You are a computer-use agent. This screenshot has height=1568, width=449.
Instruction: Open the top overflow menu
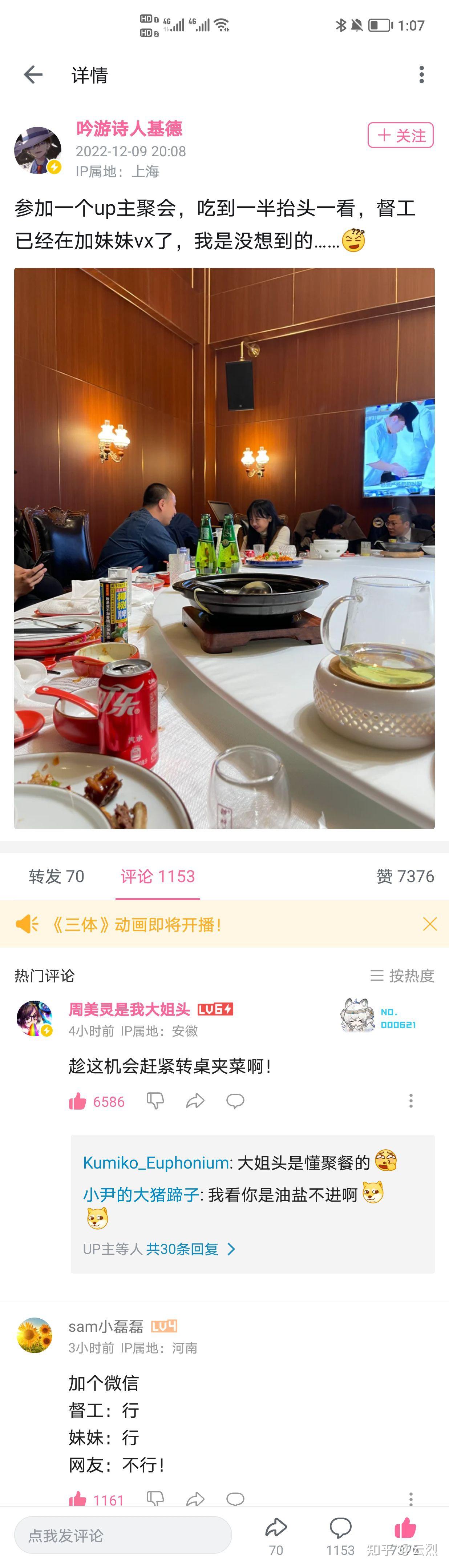click(x=421, y=75)
